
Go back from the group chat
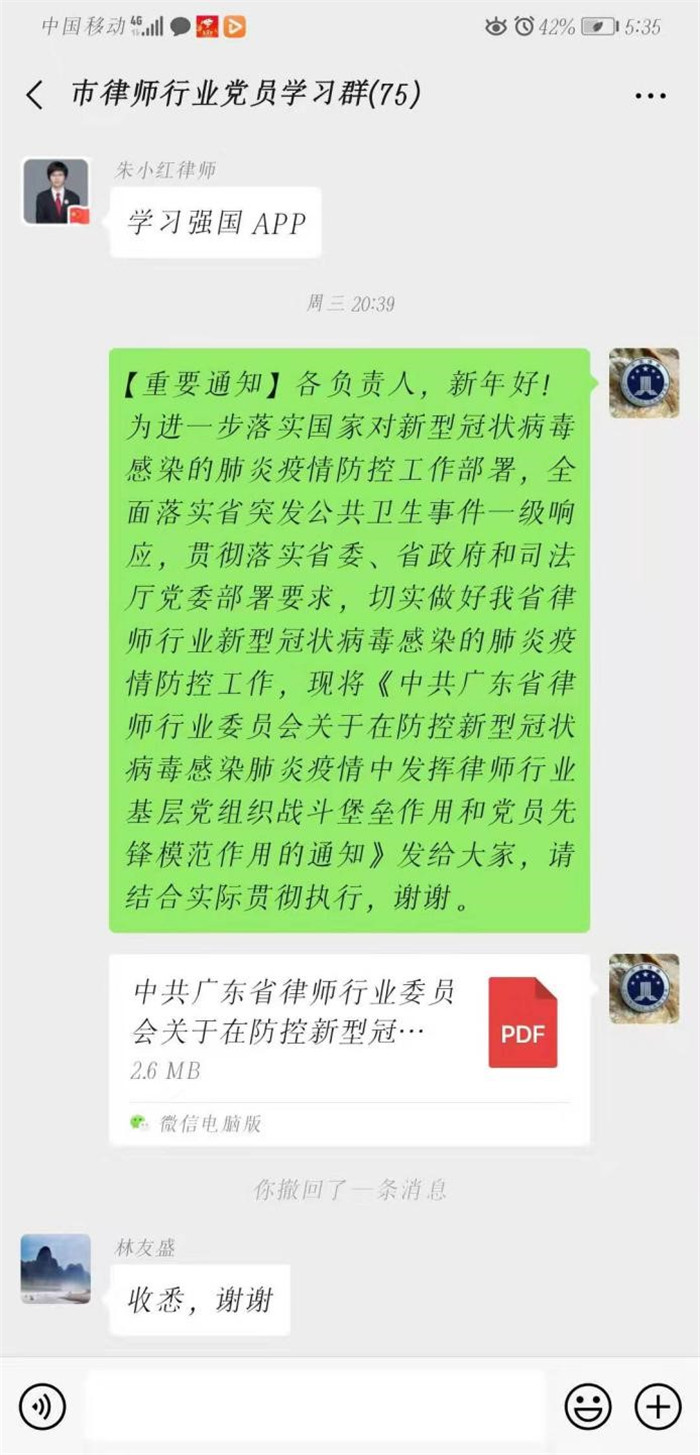[x=35, y=95]
